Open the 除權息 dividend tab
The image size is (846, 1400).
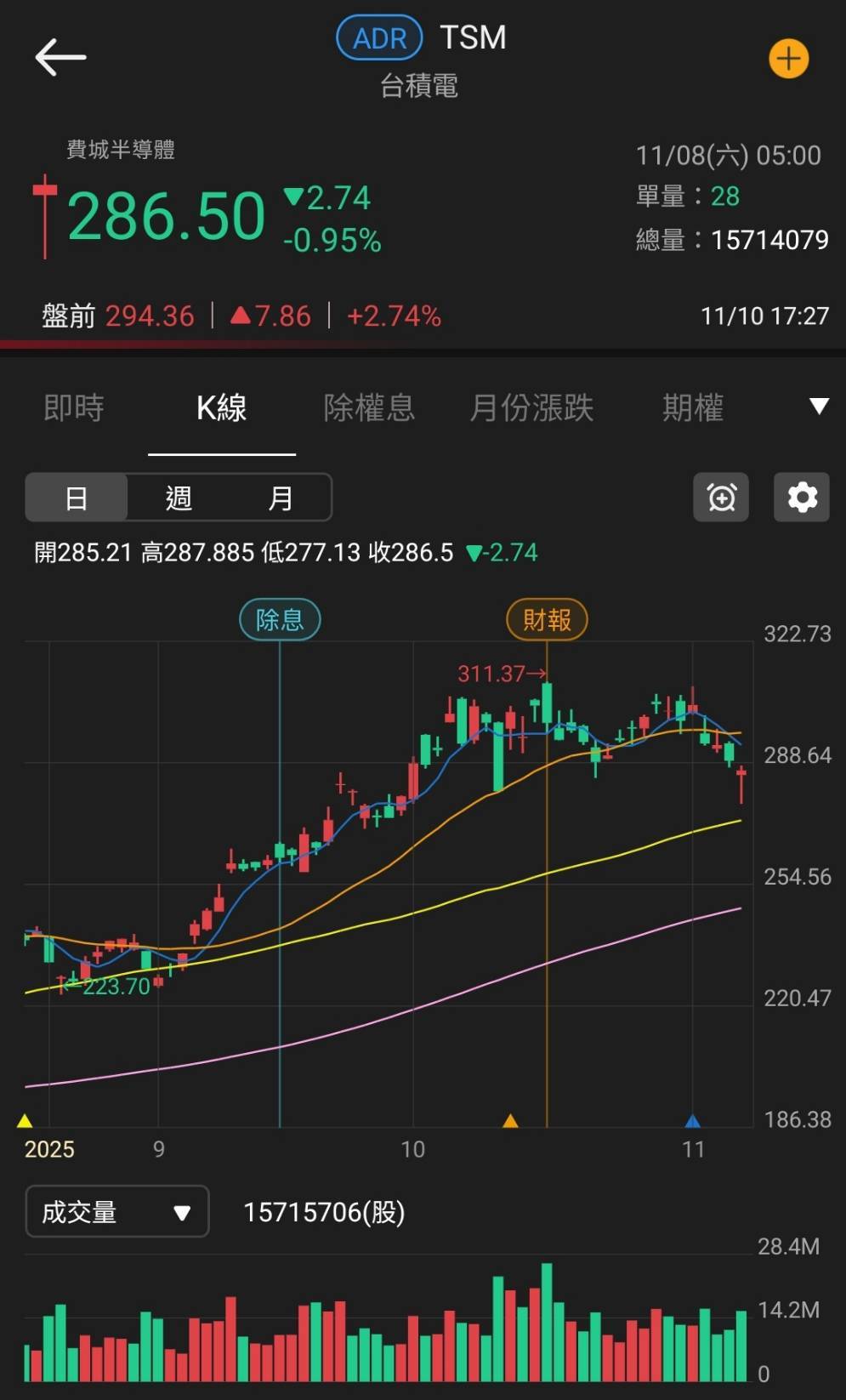[x=369, y=407]
